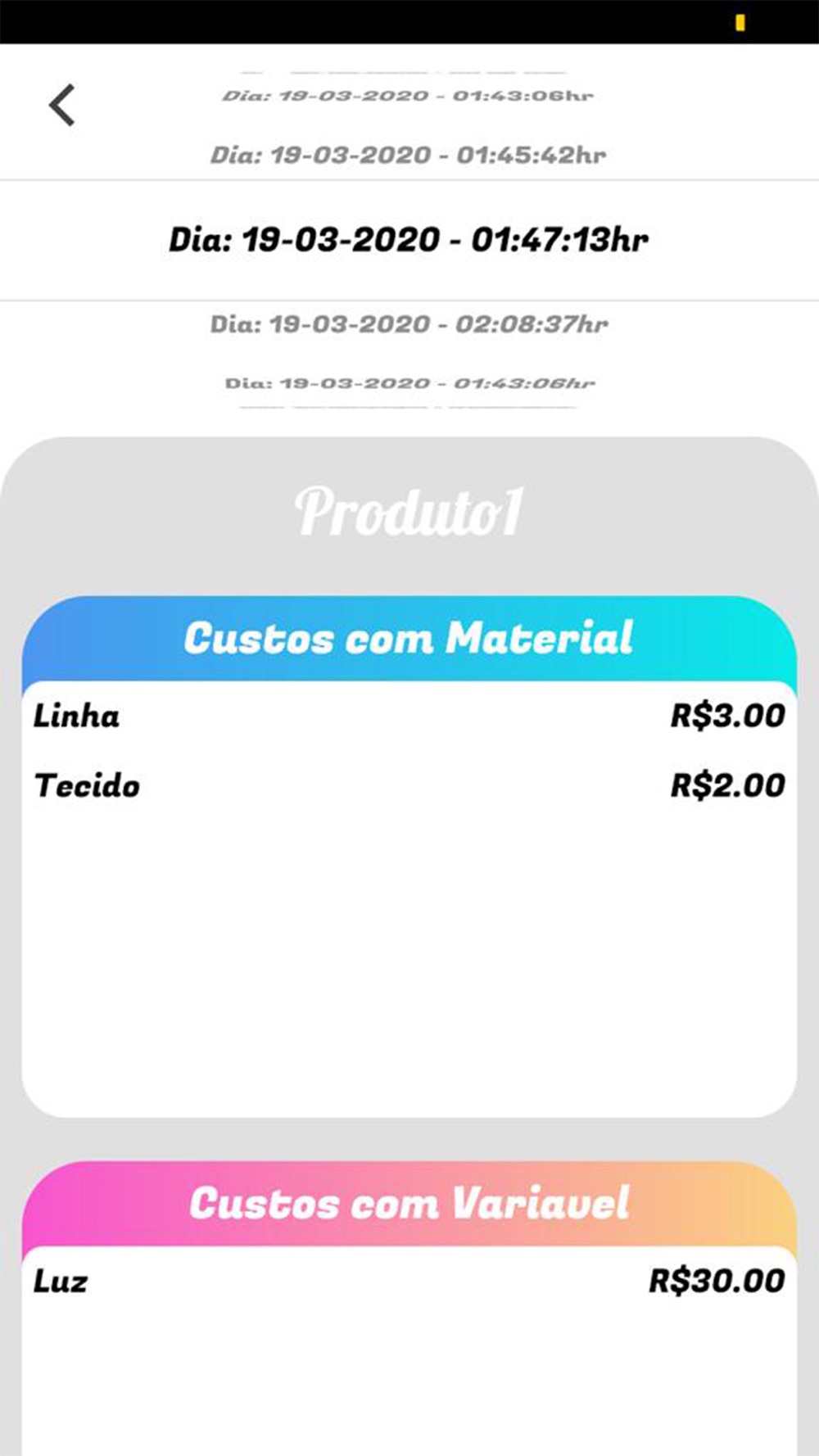Image resolution: width=819 pixels, height=1456 pixels.
Task: Go back with the arrow icon
Action: click(x=62, y=105)
